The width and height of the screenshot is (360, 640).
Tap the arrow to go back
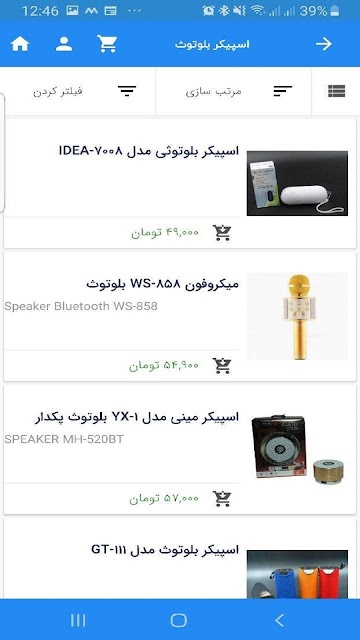click(x=324, y=44)
